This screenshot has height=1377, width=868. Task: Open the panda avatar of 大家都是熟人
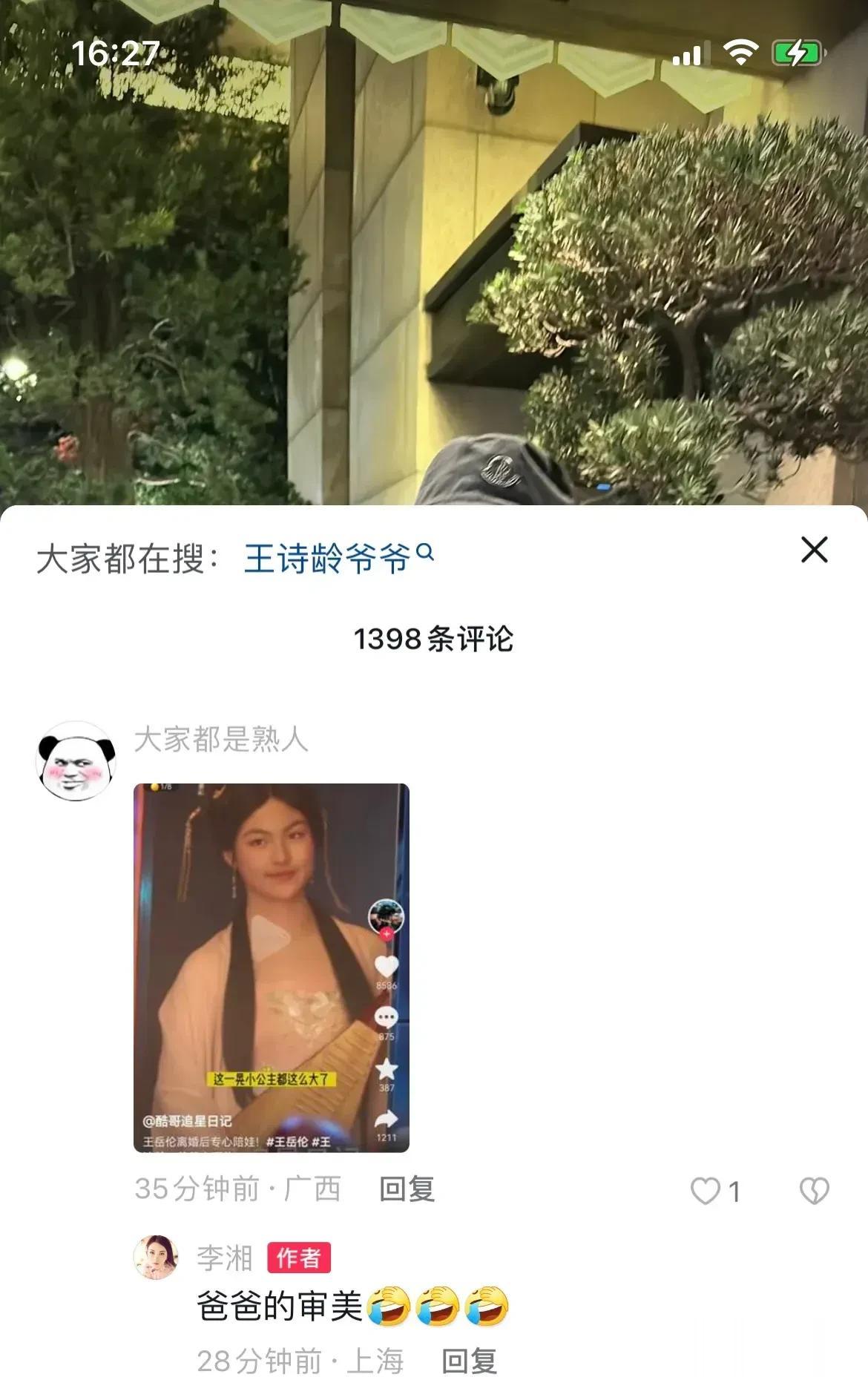pyautogui.click(x=76, y=760)
